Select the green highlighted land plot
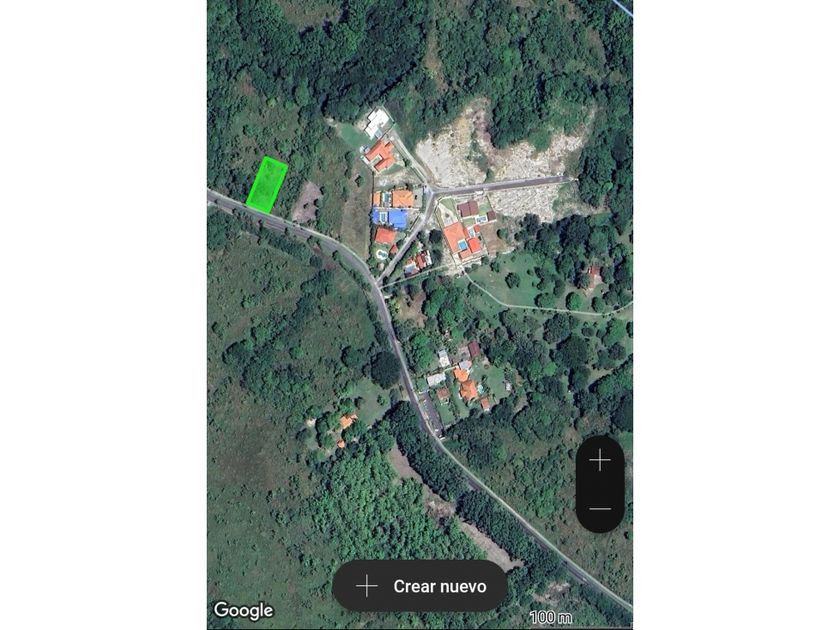Image resolution: width=840 pixels, height=630 pixels. [x=267, y=185]
